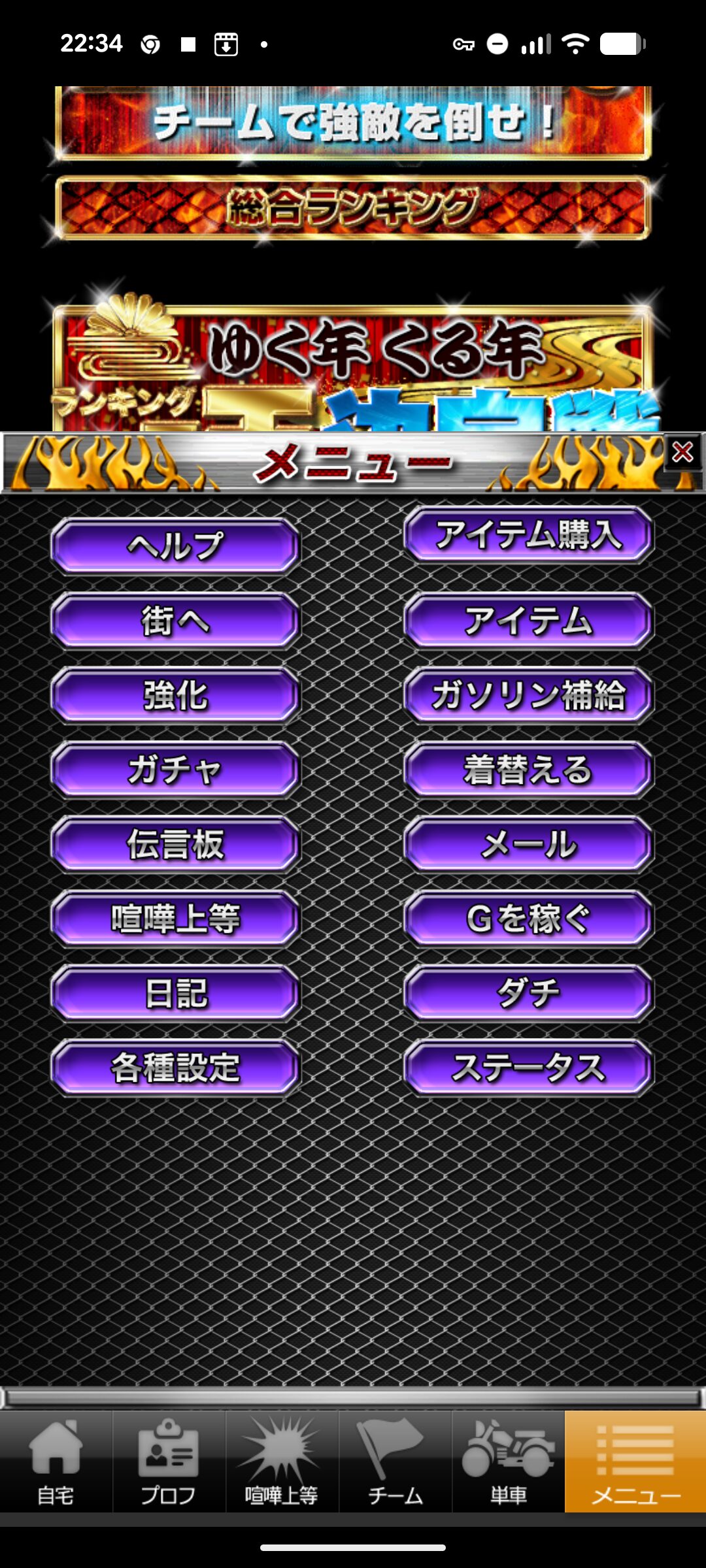View ステータス page
The image size is (706, 1568).
528,1068
